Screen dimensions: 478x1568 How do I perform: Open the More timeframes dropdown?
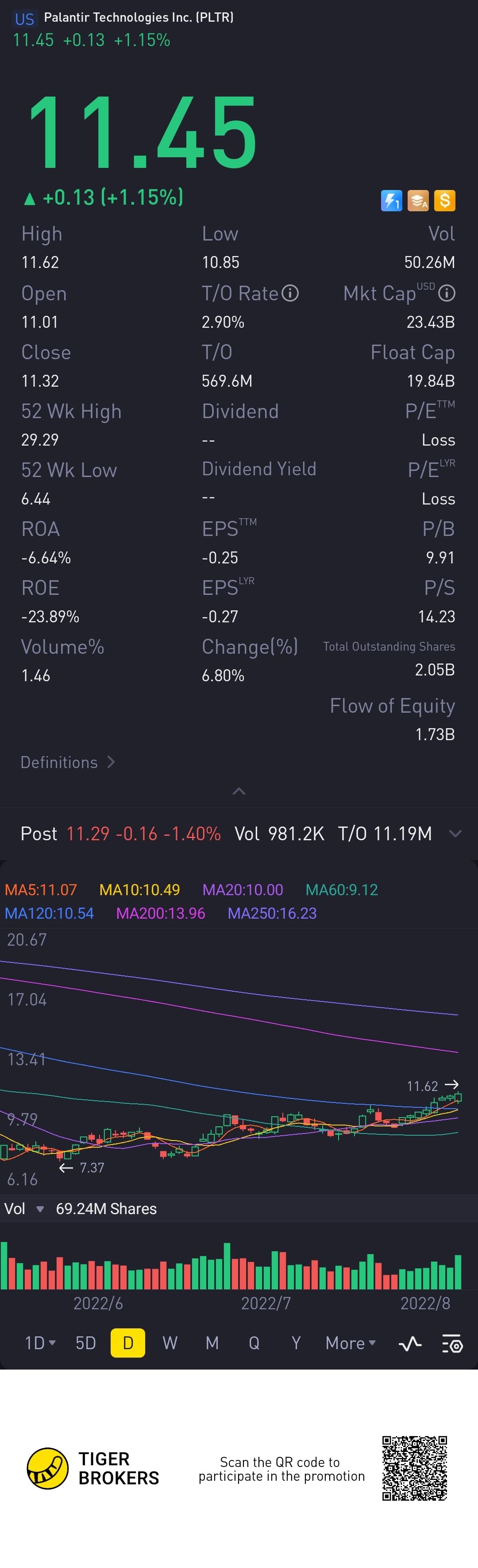(350, 1343)
